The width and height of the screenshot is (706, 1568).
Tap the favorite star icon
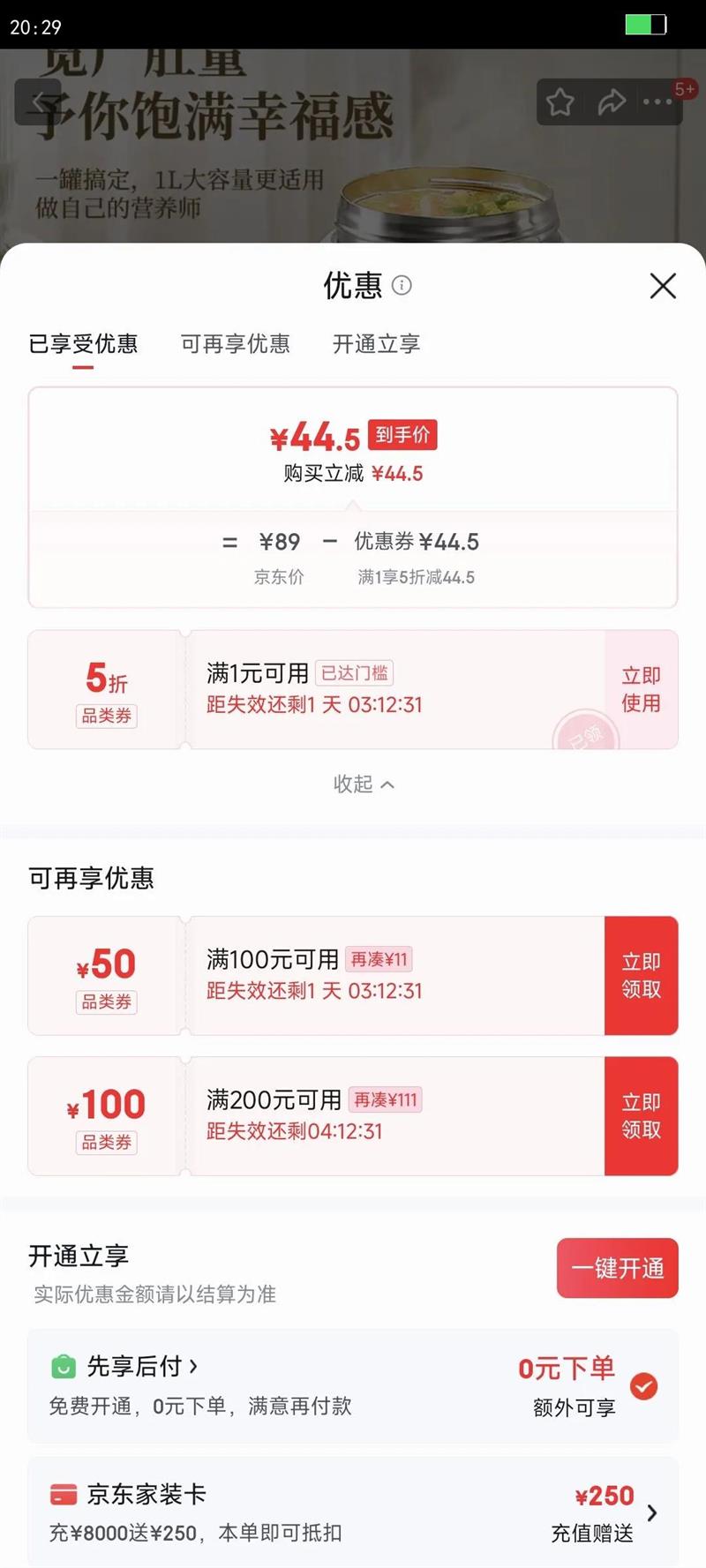tap(560, 101)
